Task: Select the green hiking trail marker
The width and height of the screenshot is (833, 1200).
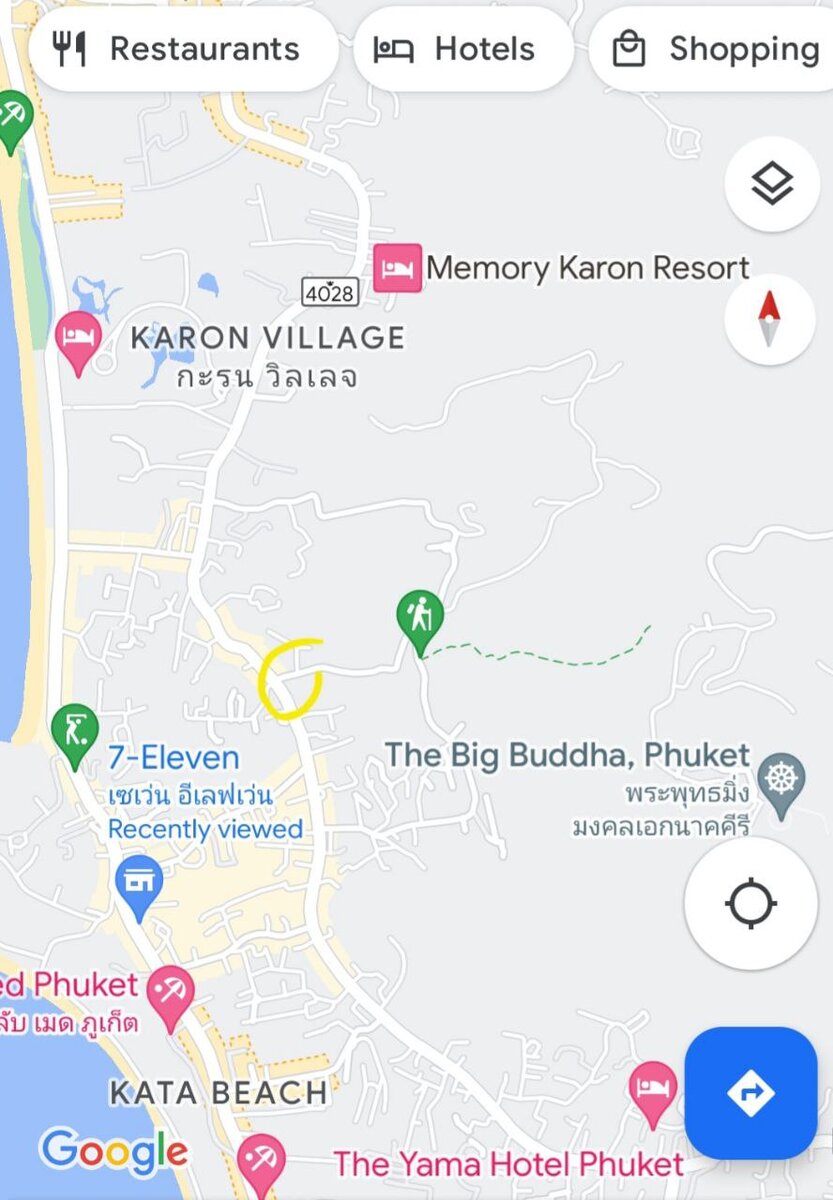Action: point(420,617)
